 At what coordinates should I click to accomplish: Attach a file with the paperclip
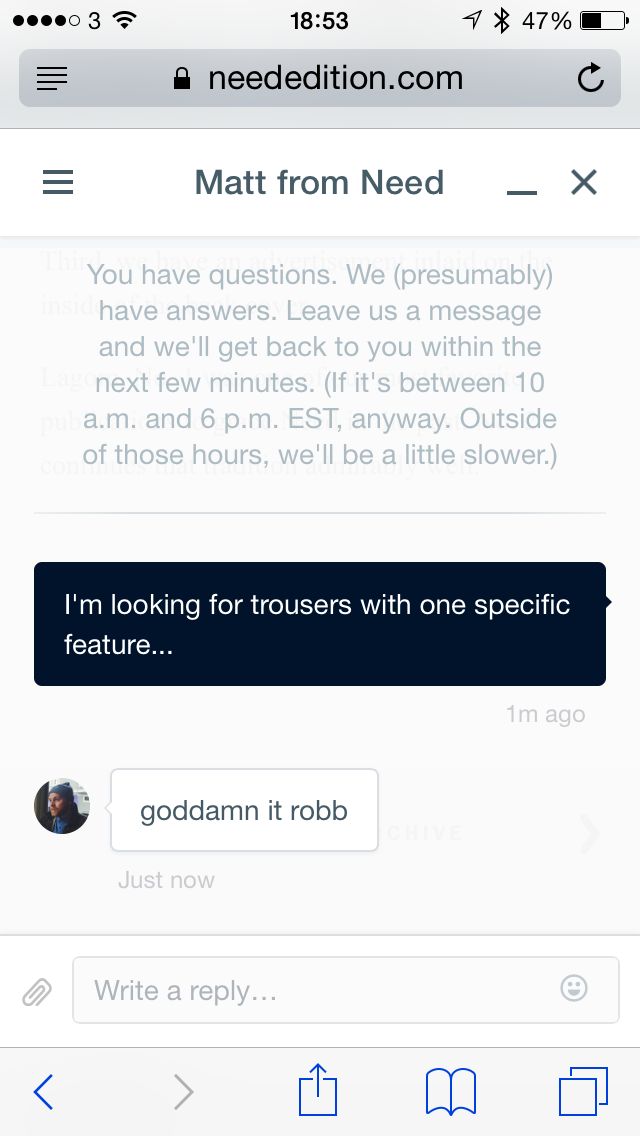pyautogui.click(x=37, y=991)
